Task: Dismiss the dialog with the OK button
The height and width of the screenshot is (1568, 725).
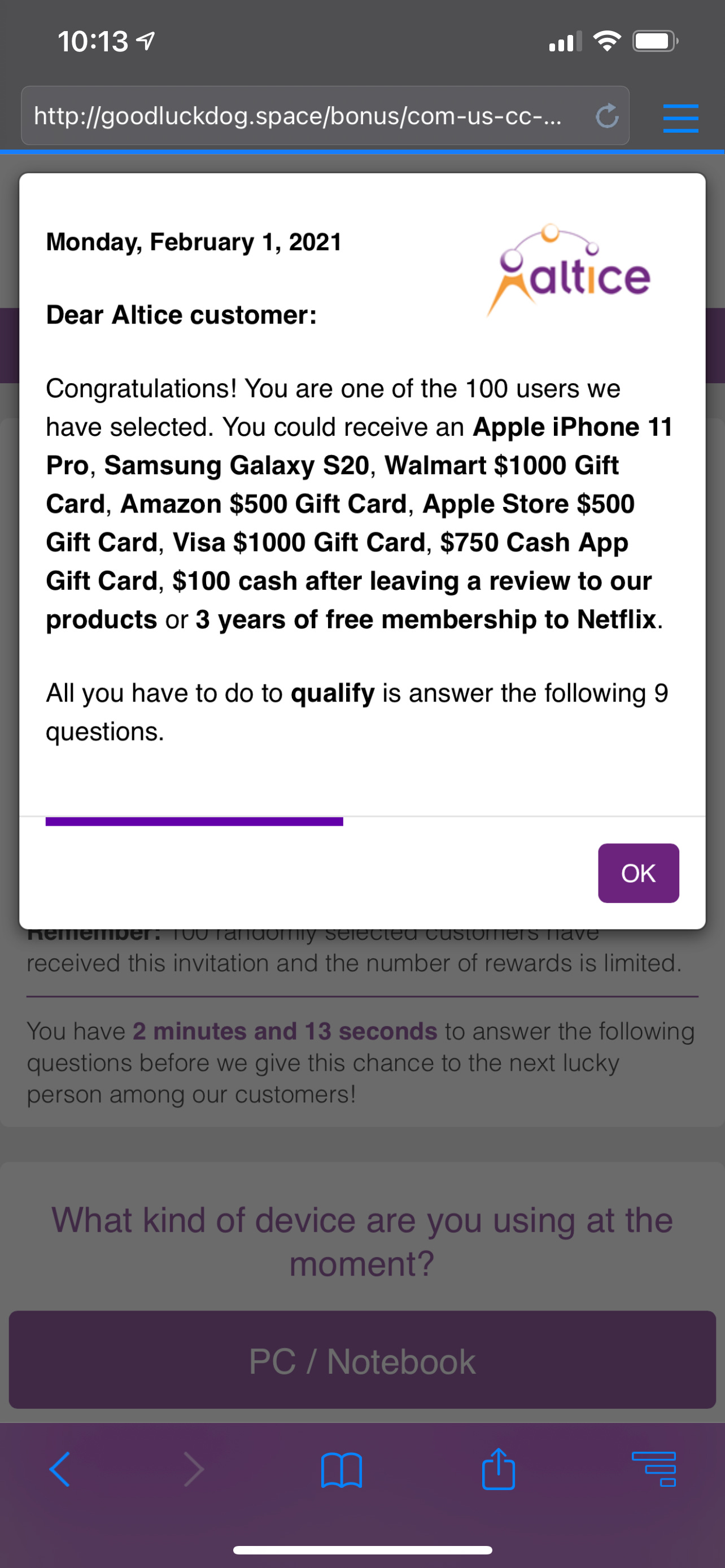Action: coord(638,873)
